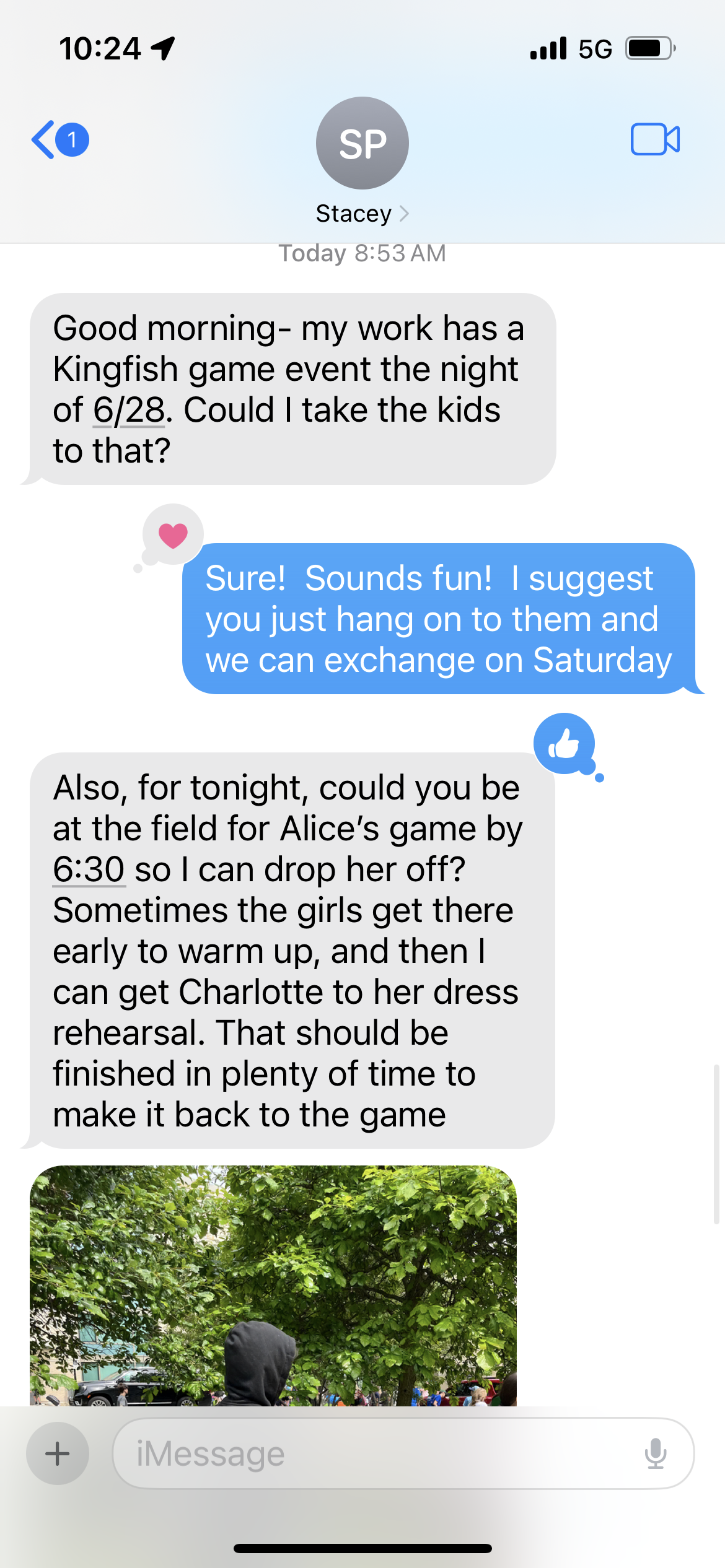The width and height of the screenshot is (725, 1568).
Task: View the heart reaction on sent message
Action: [x=173, y=535]
